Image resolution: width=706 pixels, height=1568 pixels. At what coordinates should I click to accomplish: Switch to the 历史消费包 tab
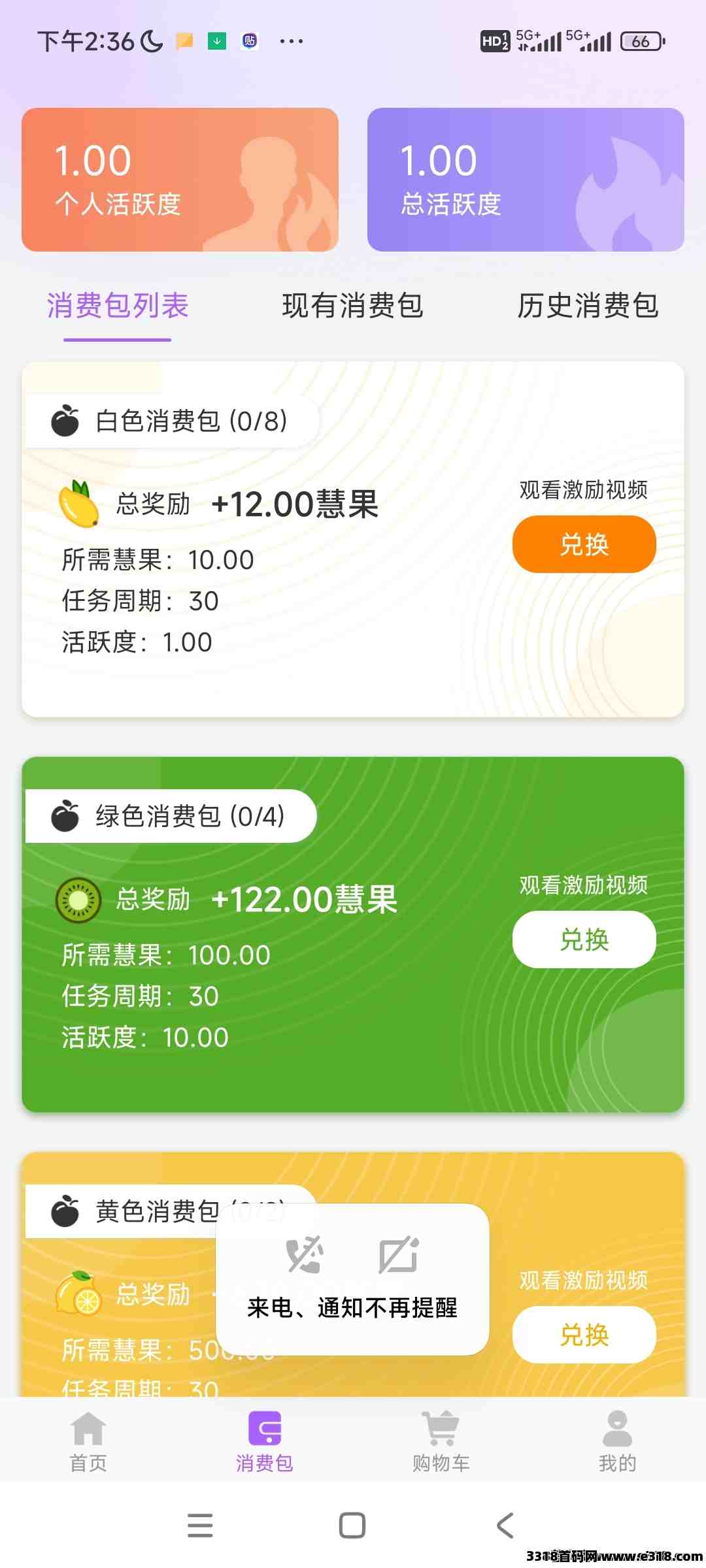588,306
